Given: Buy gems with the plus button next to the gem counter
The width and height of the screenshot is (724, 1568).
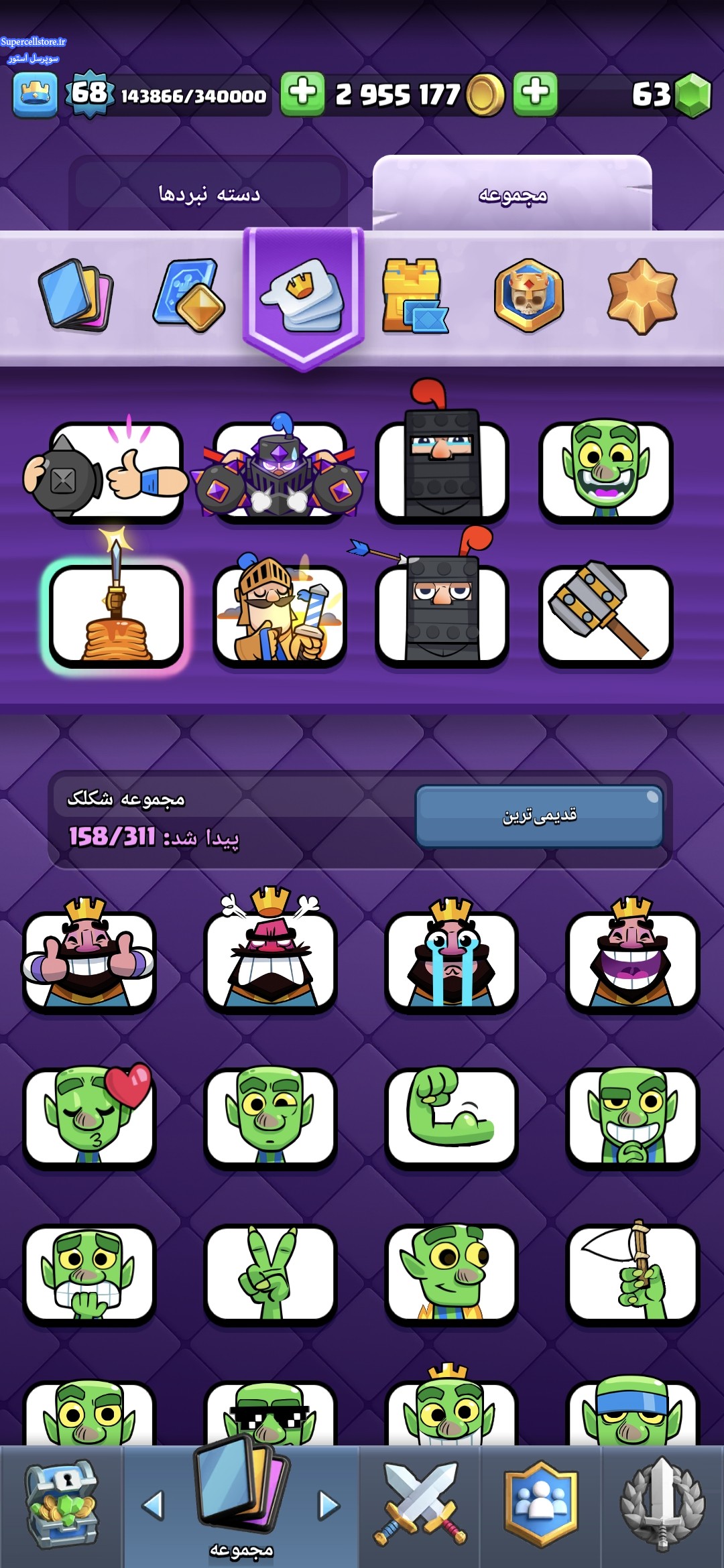Looking at the screenshot, I should click(x=535, y=94).
